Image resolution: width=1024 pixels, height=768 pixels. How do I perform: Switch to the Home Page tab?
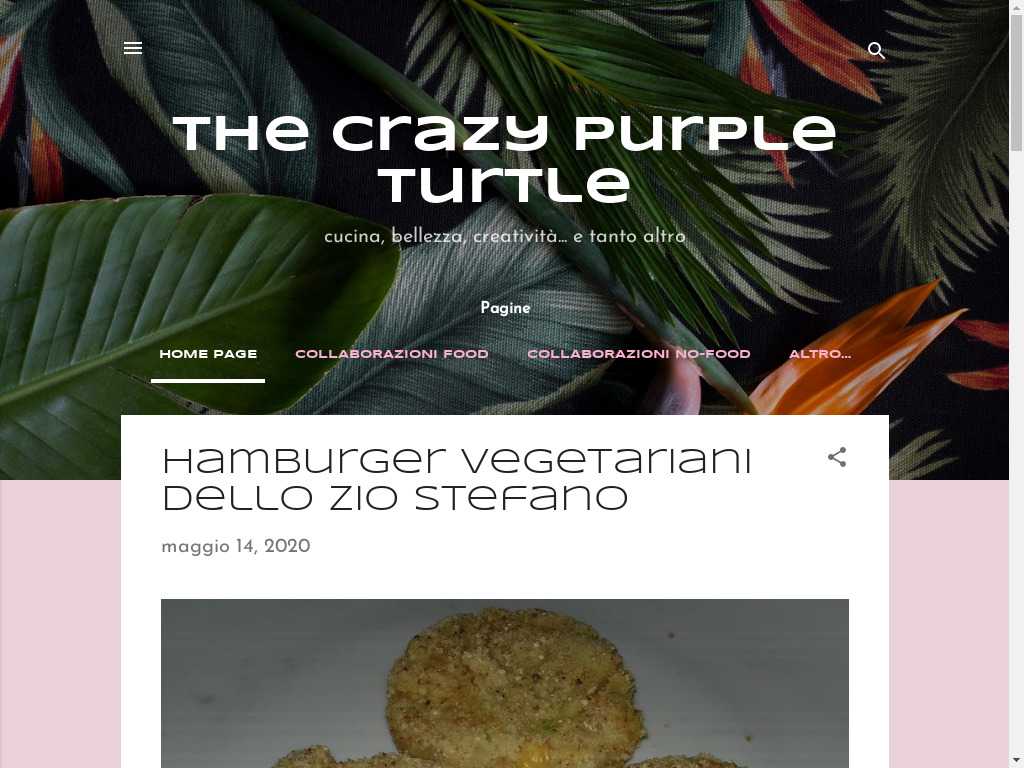[208, 354]
